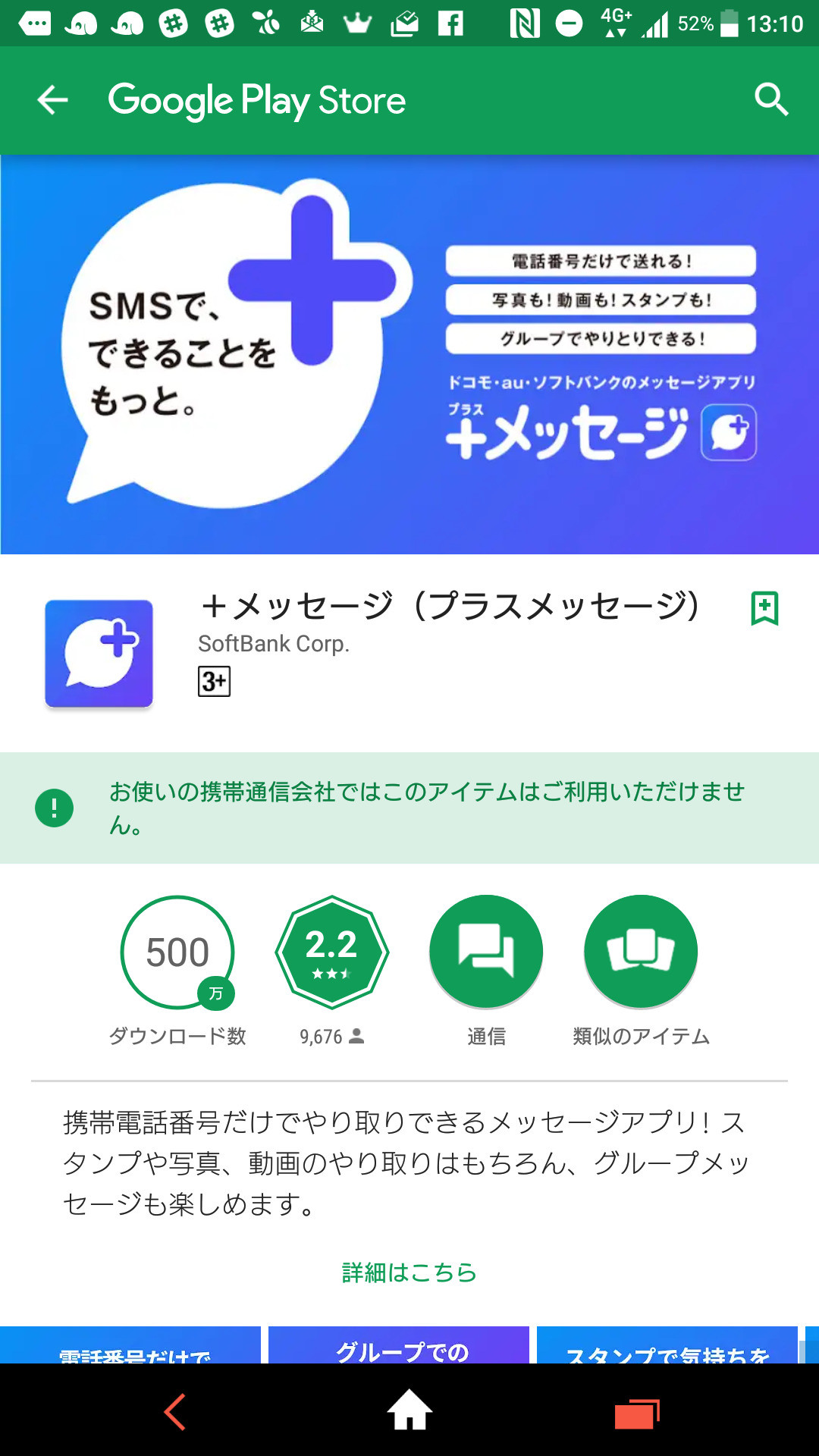View the 2.2 star rating details
Image resolution: width=819 pixels, height=1456 pixels.
pos(331,952)
